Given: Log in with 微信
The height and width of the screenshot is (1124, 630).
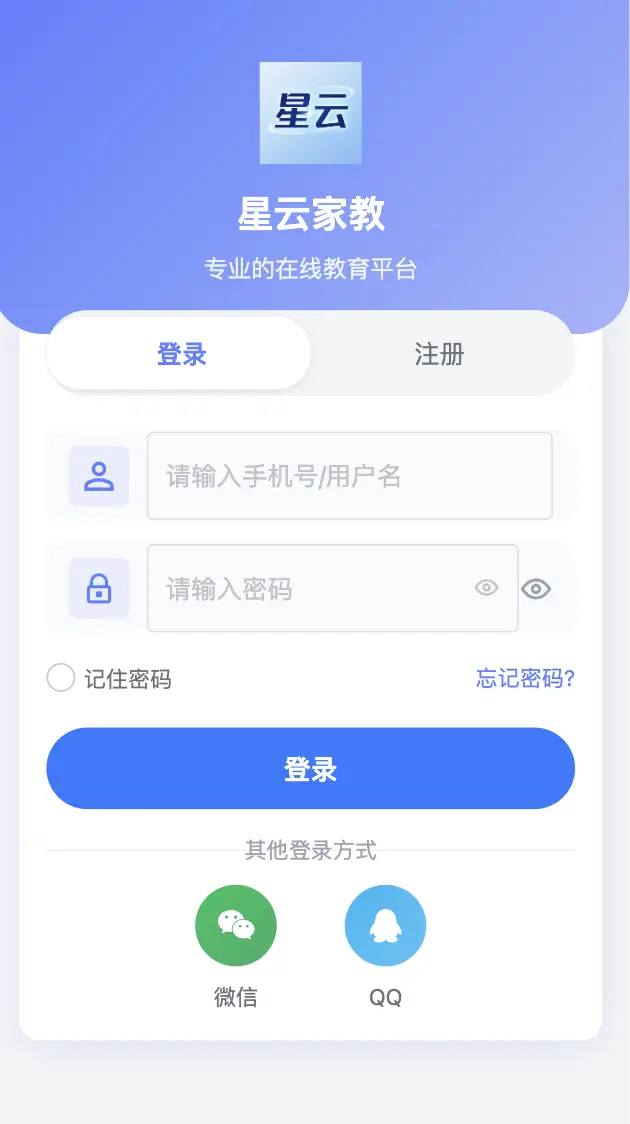Looking at the screenshot, I should pos(236,926).
